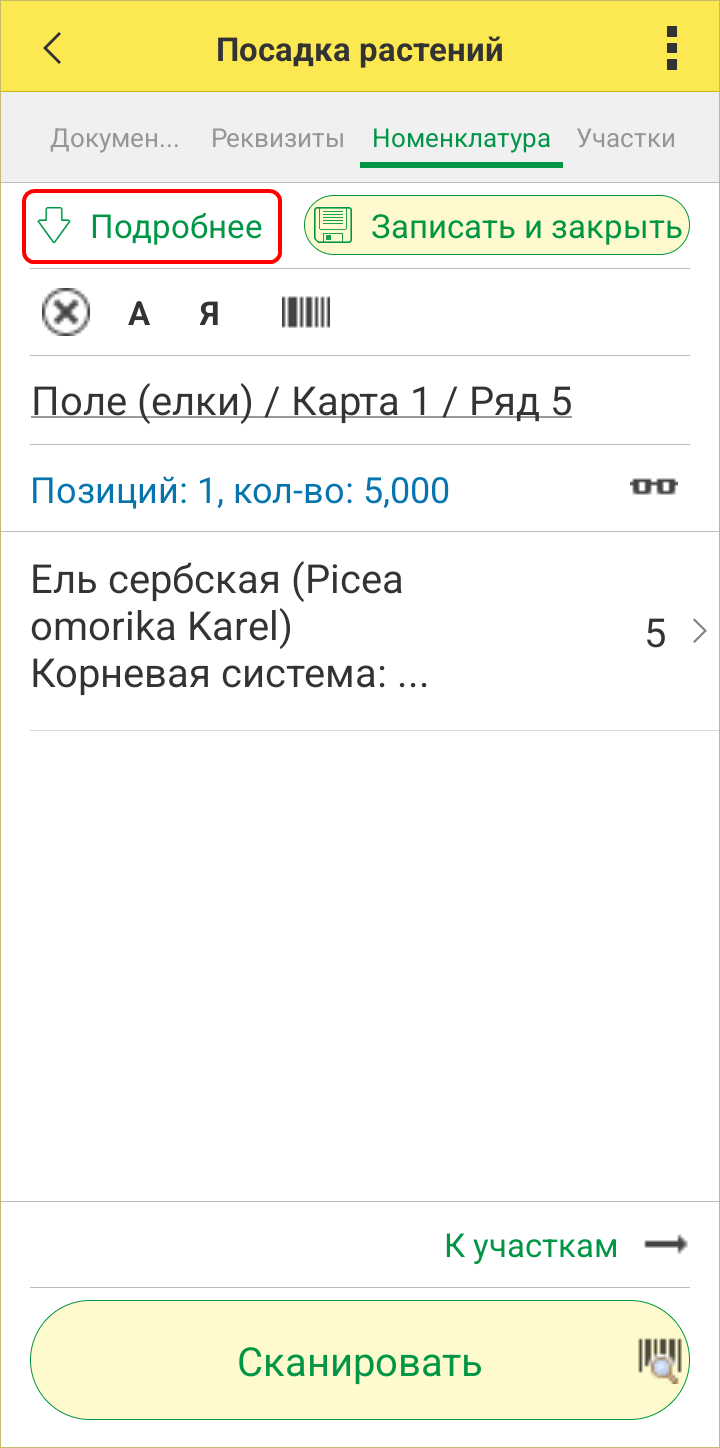Open the Поле (елки) / Карта 1 / Ряд 5 link

click(x=301, y=402)
